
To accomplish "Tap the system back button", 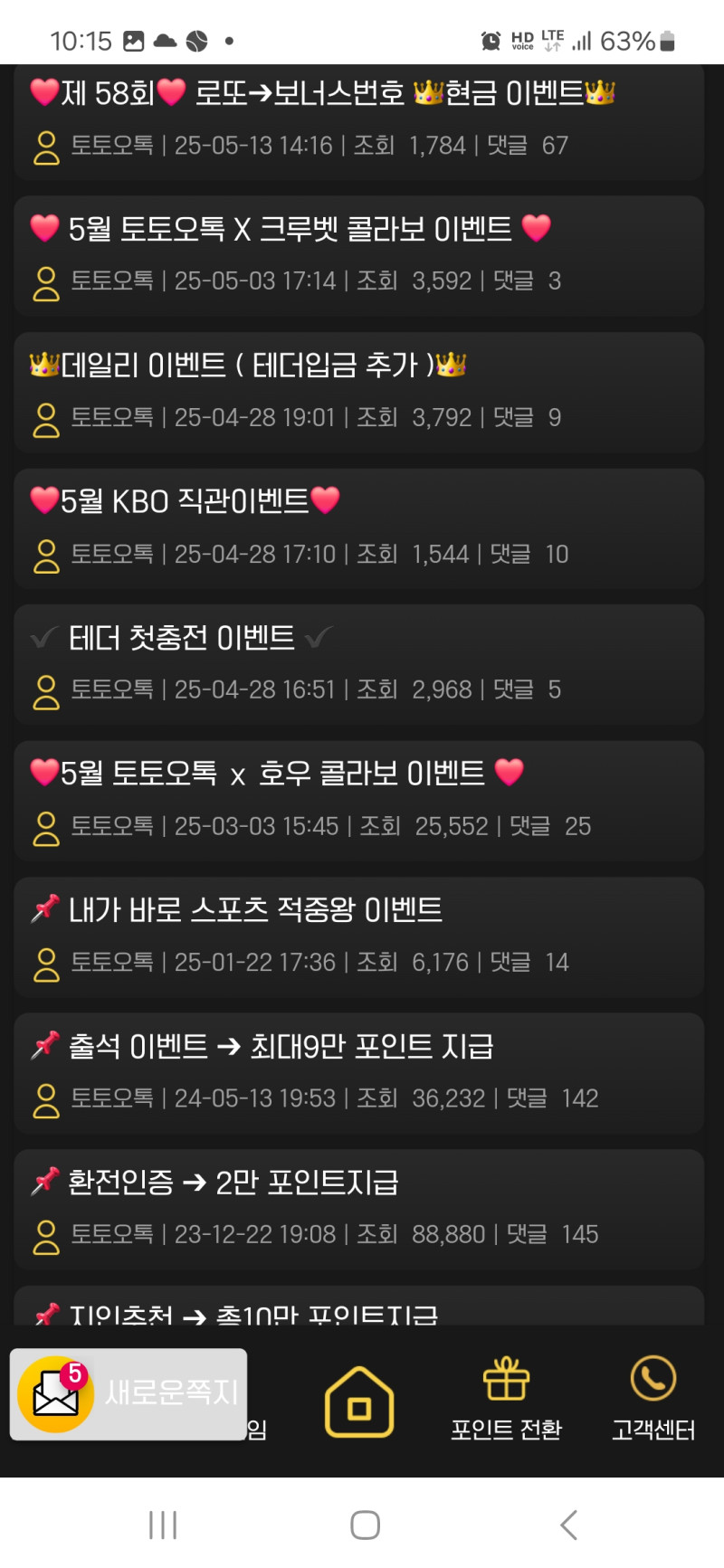I will [x=567, y=1525].
